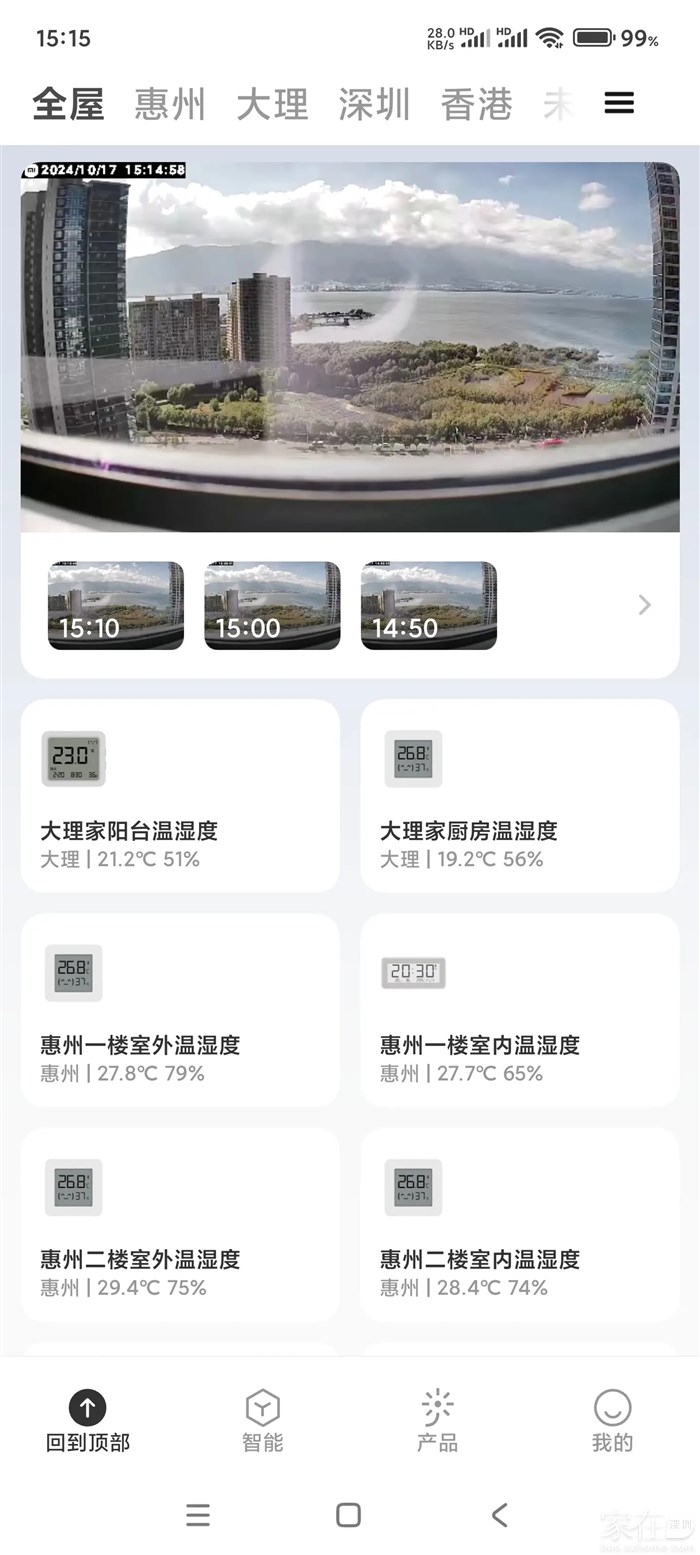
Task: Open 惠州二楼室外温湿度 sensor card
Action: [x=180, y=1224]
